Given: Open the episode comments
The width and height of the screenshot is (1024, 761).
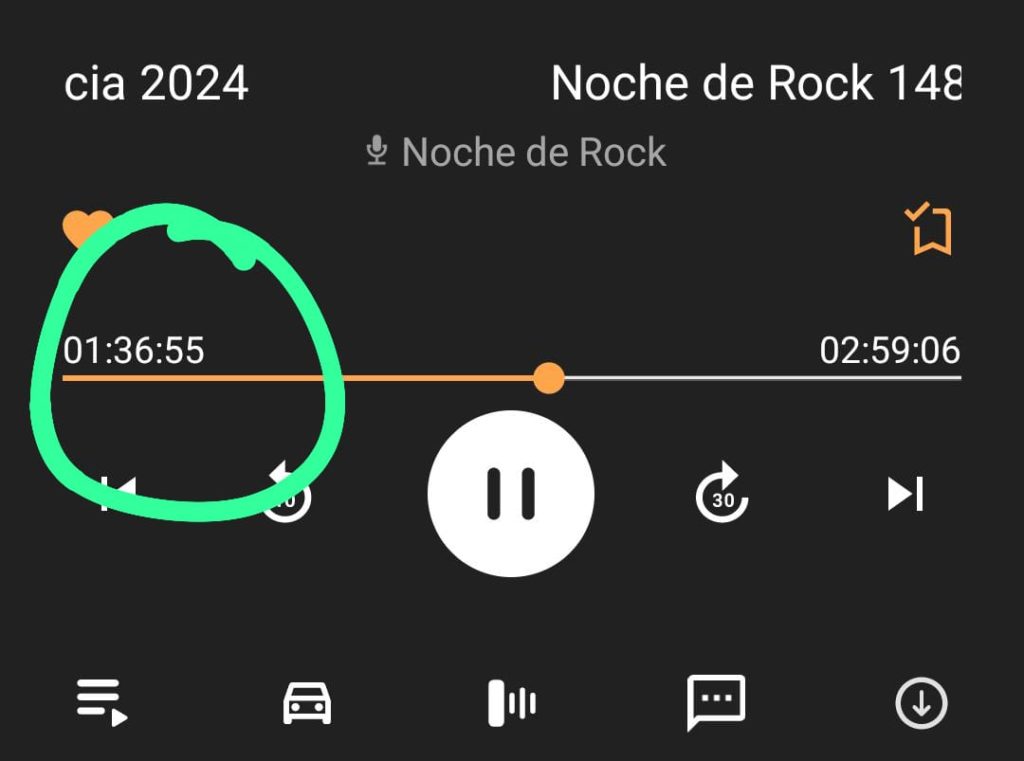Looking at the screenshot, I should 716,702.
